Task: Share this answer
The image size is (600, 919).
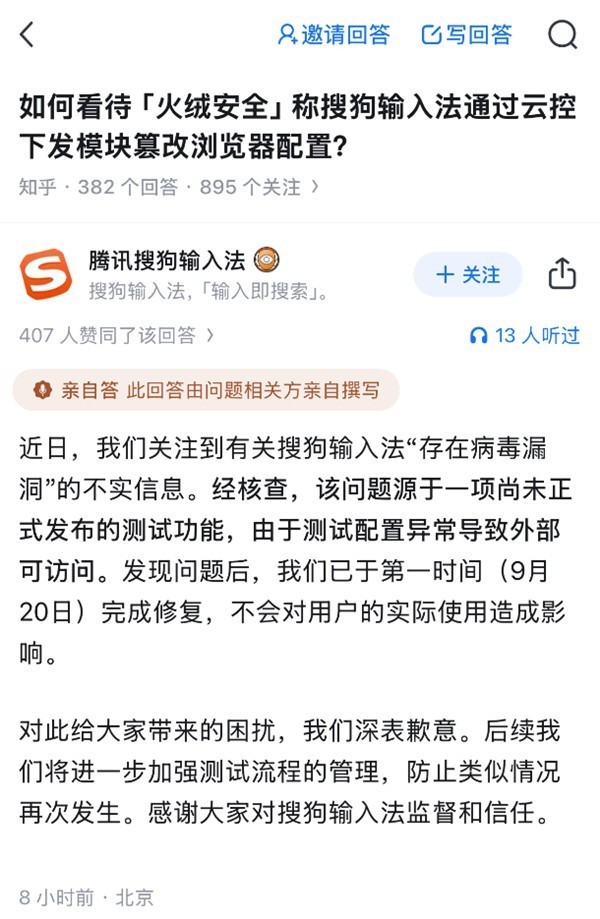Action: tap(562, 274)
